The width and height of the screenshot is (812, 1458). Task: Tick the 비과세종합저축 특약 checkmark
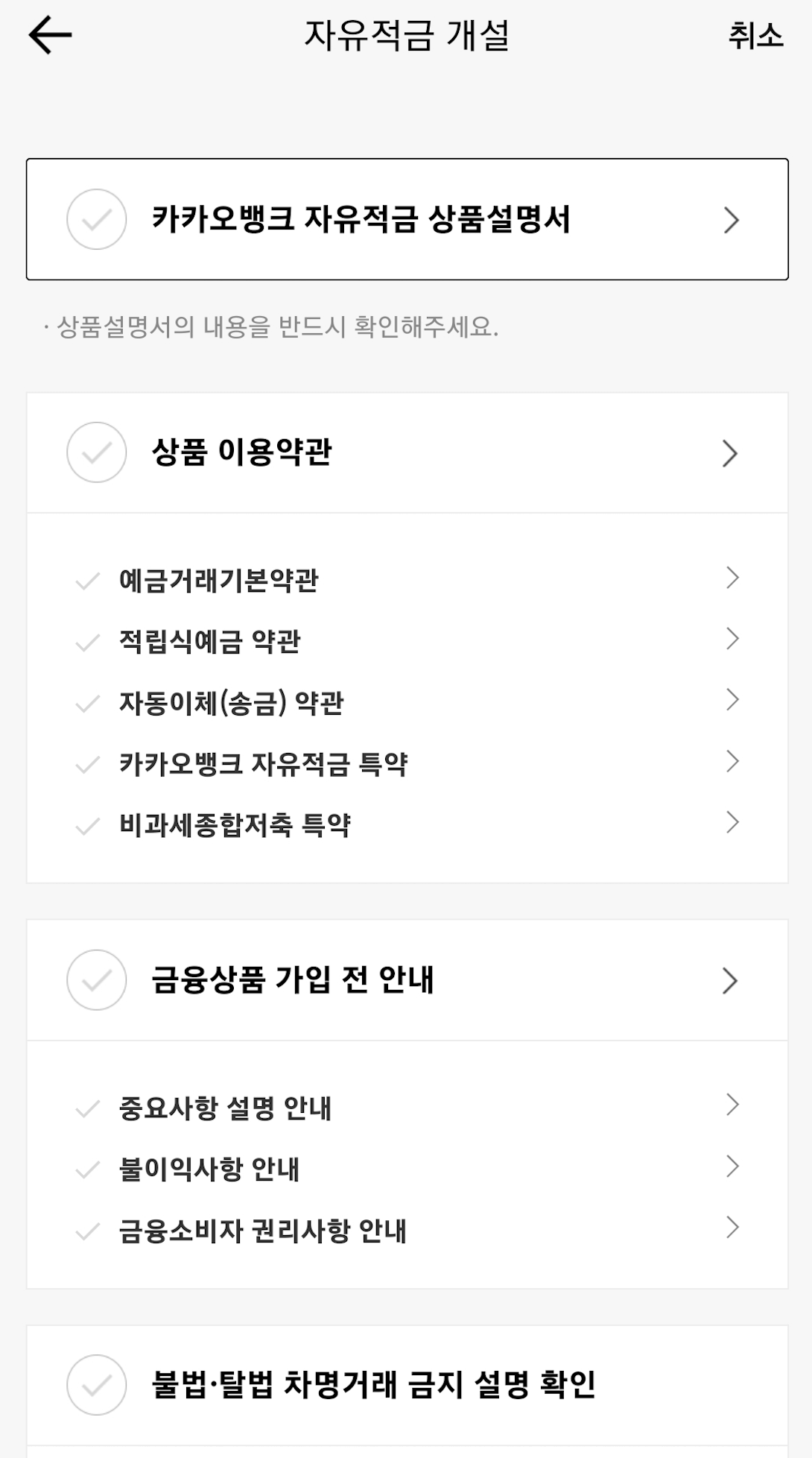[87, 823]
